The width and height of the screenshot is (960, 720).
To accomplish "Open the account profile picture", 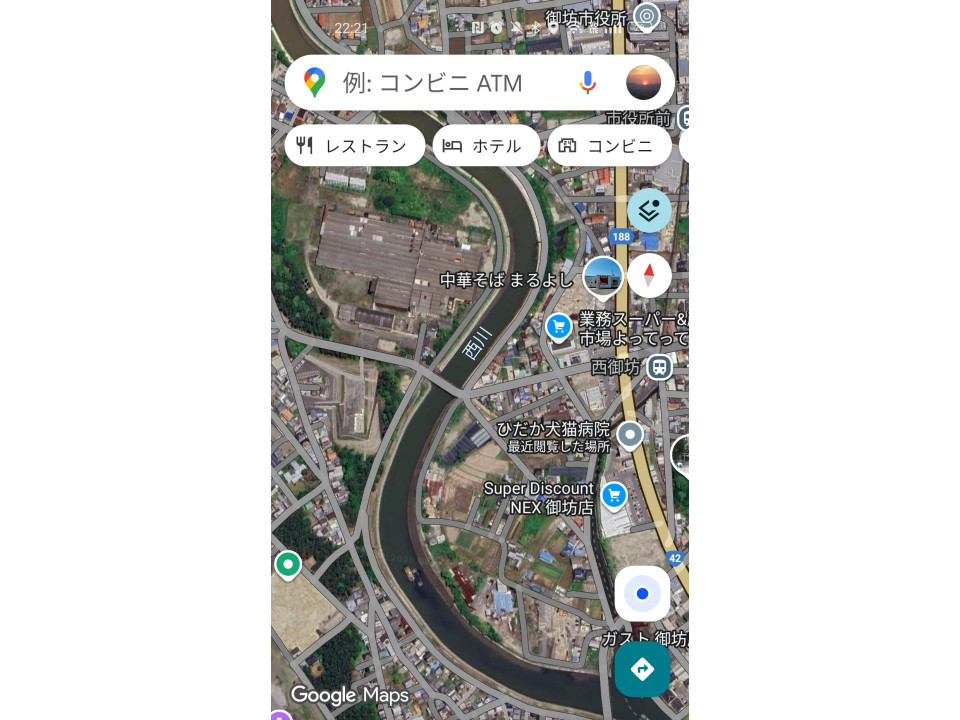I will click(x=643, y=83).
